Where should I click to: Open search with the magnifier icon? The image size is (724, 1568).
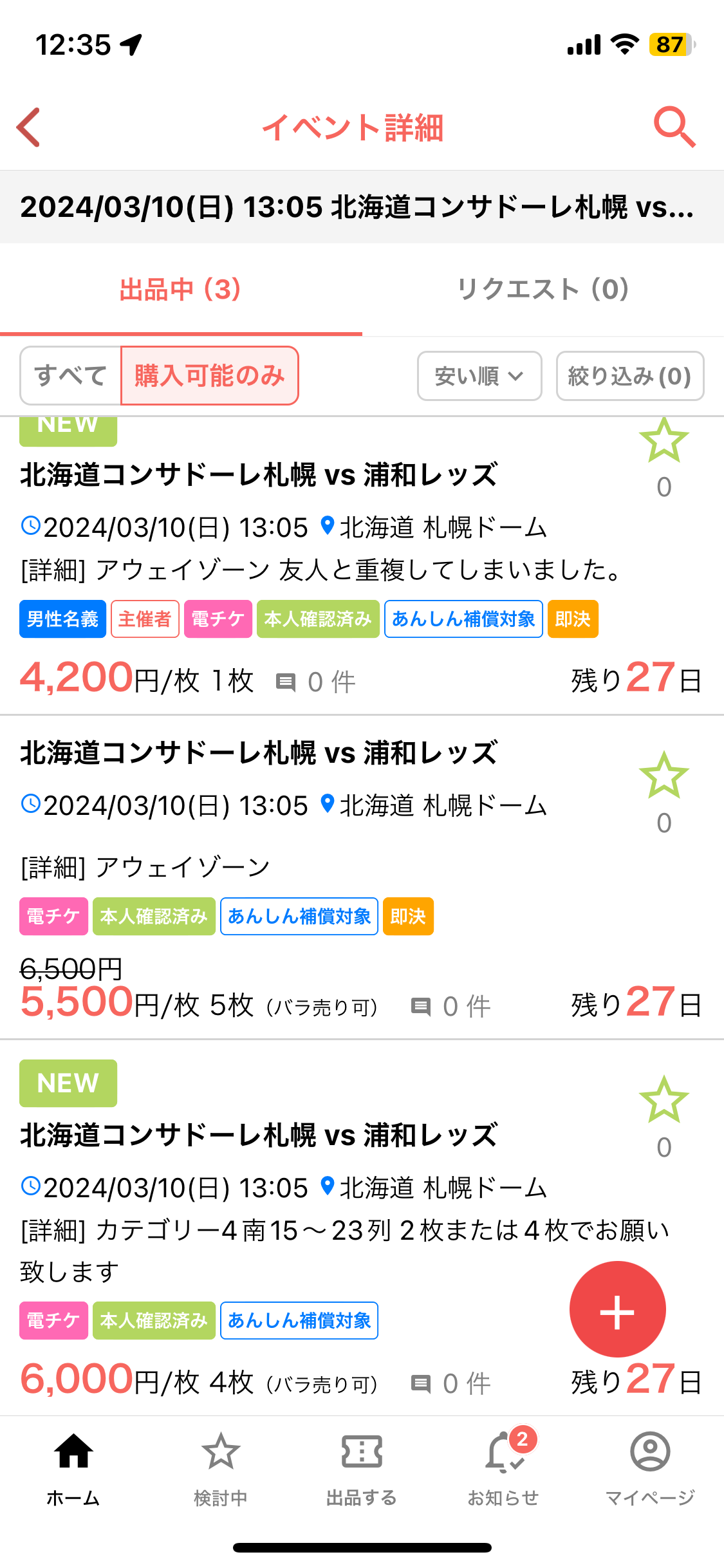tap(674, 127)
